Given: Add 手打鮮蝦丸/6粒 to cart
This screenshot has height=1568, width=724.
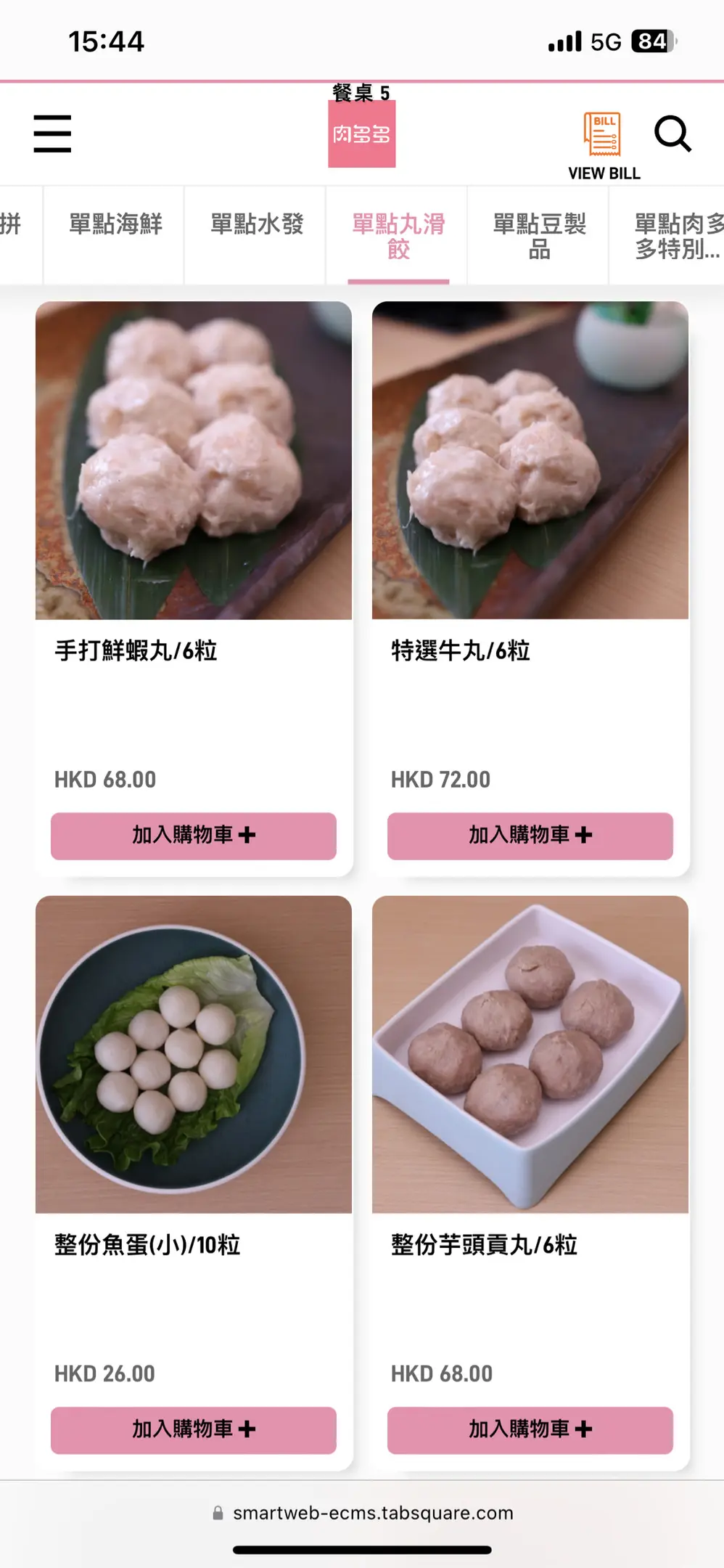Looking at the screenshot, I should click(194, 836).
